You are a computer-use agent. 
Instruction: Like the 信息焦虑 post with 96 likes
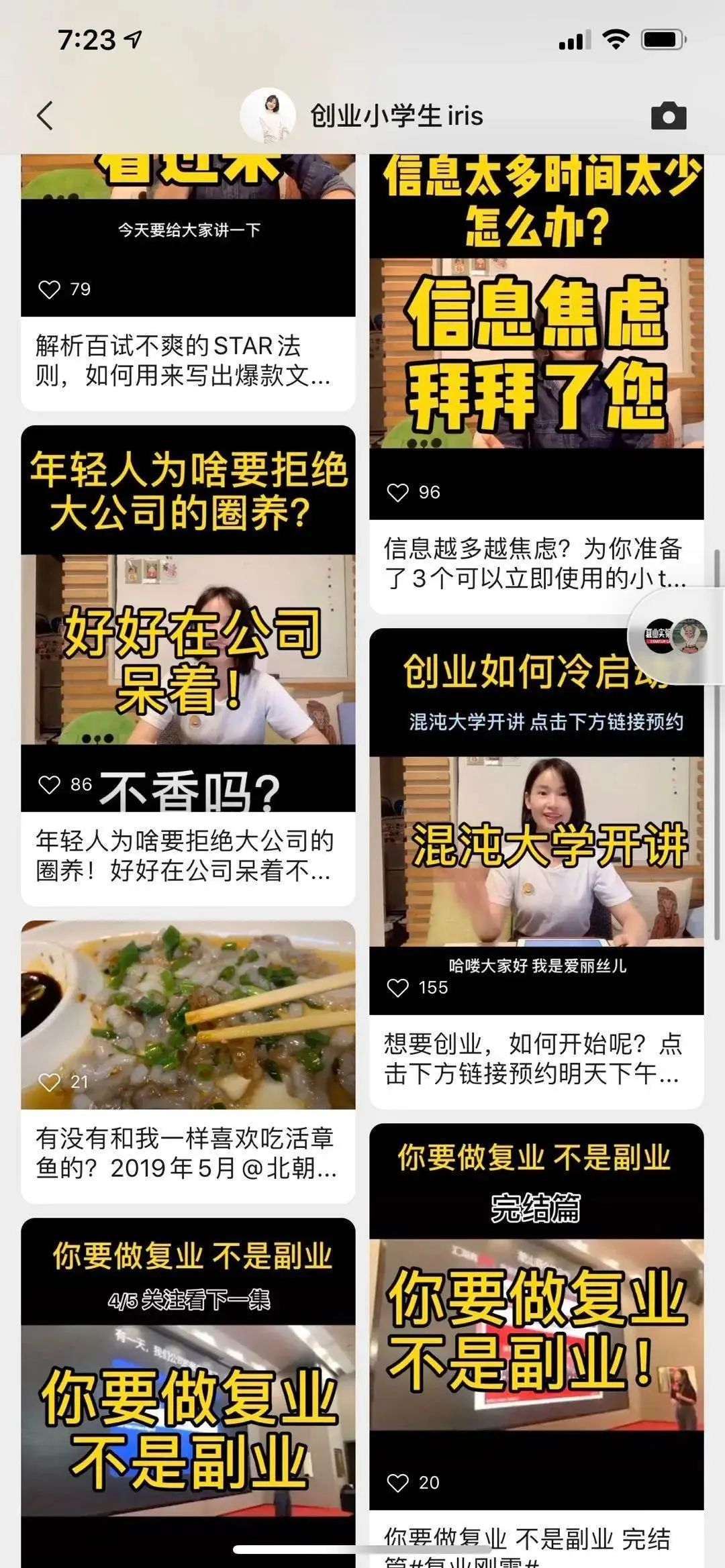point(398,492)
